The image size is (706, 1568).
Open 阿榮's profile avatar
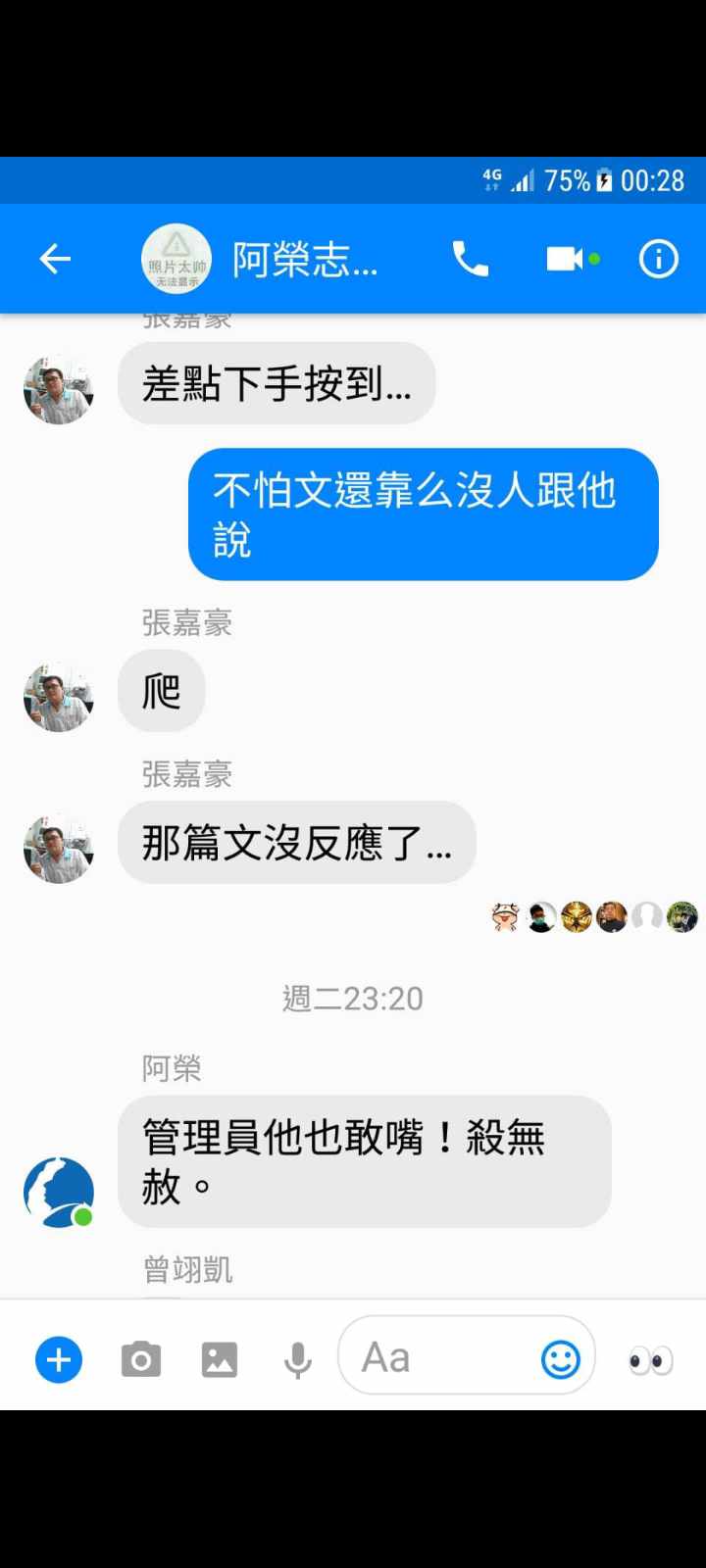pyautogui.click(x=59, y=1192)
